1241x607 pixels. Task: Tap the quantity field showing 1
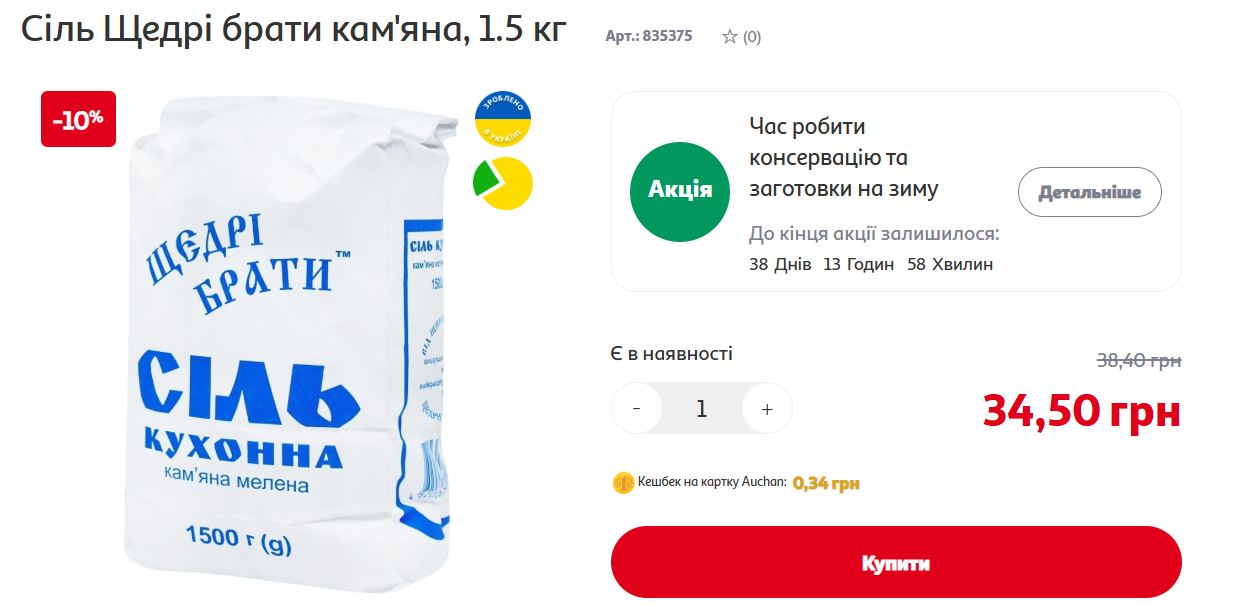pos(701,409)
